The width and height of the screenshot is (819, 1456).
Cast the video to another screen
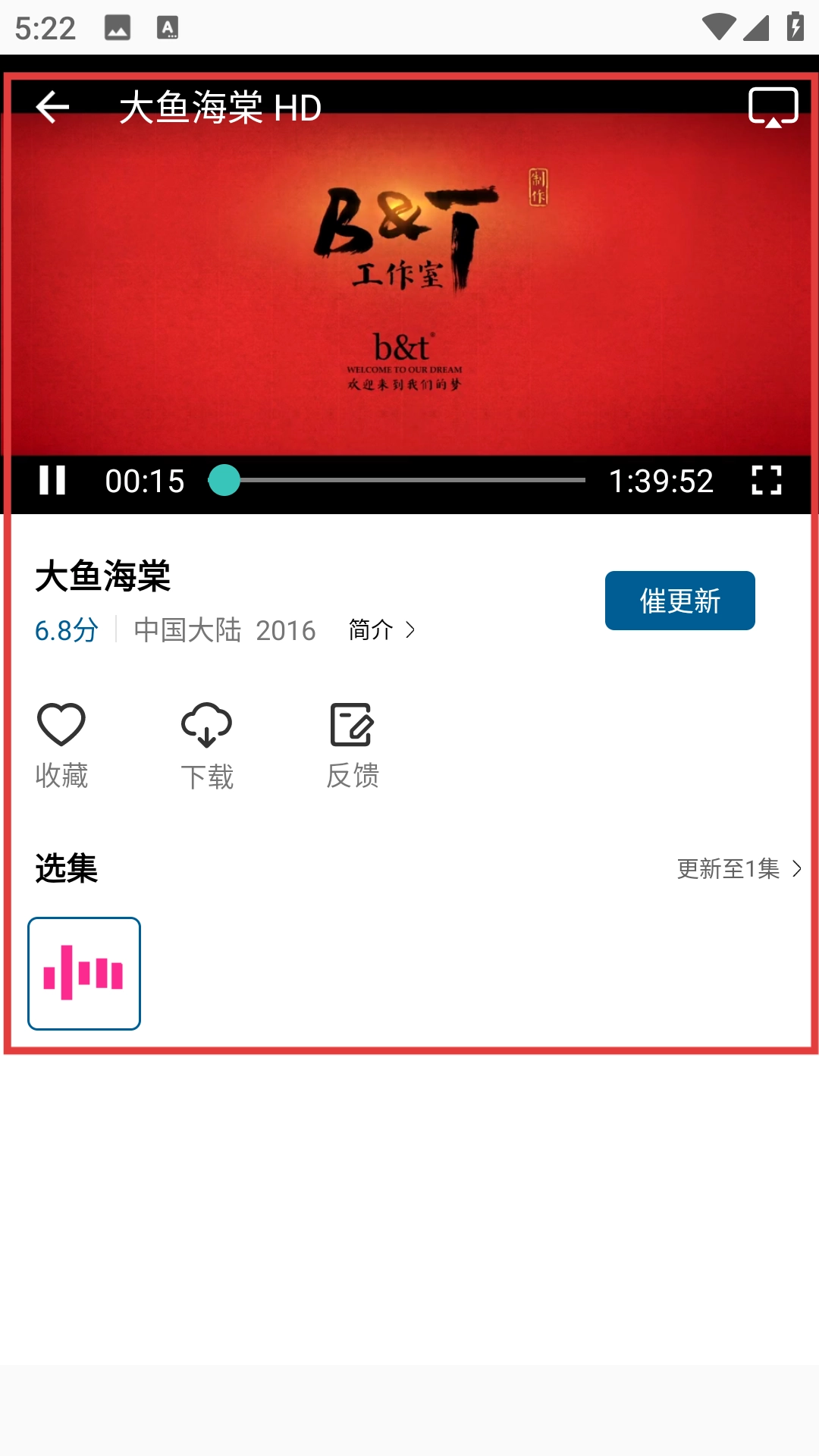pos(773,107)
